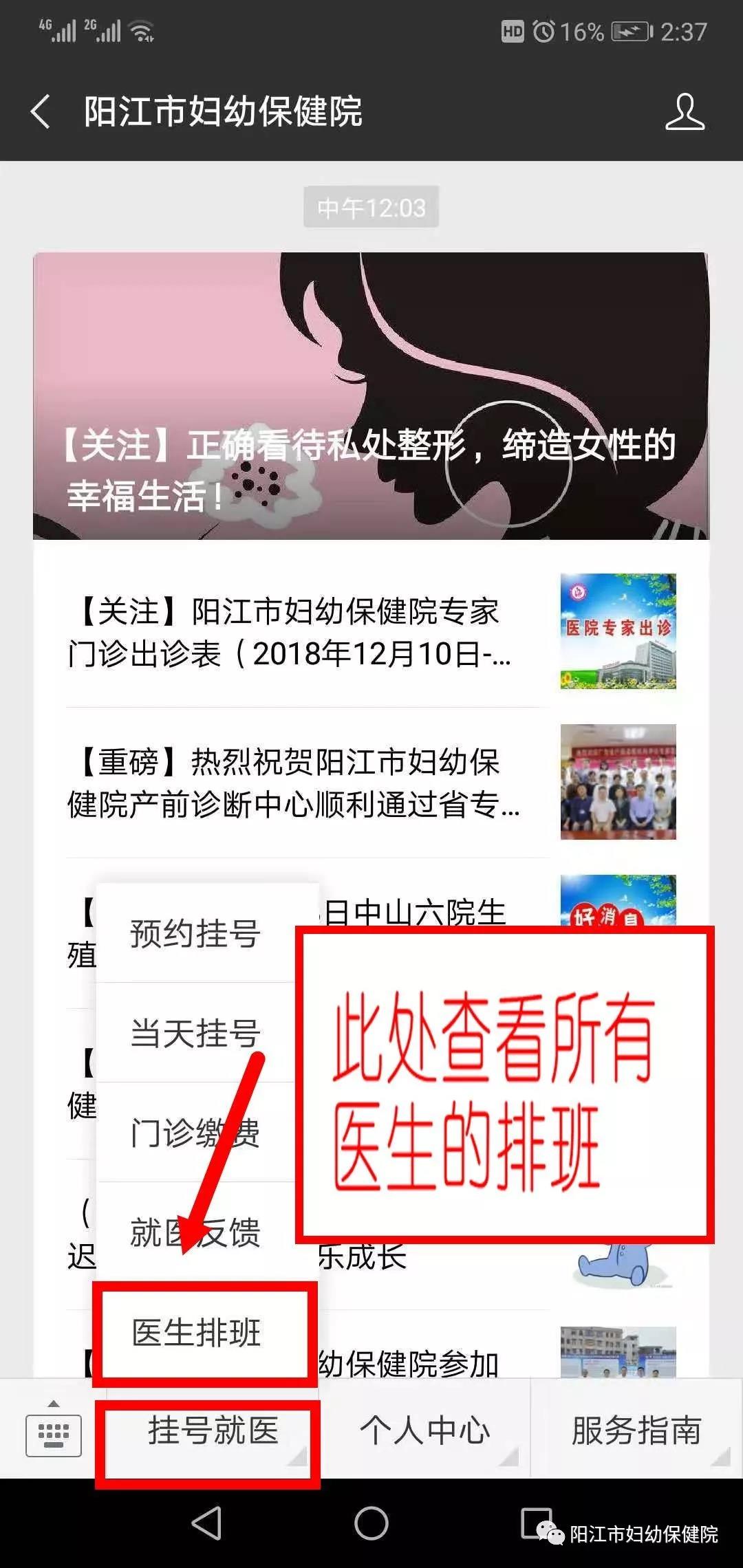Open 门诊缴费 from the popup menu
743x1568 pixels.
(x=195, y=1132)
